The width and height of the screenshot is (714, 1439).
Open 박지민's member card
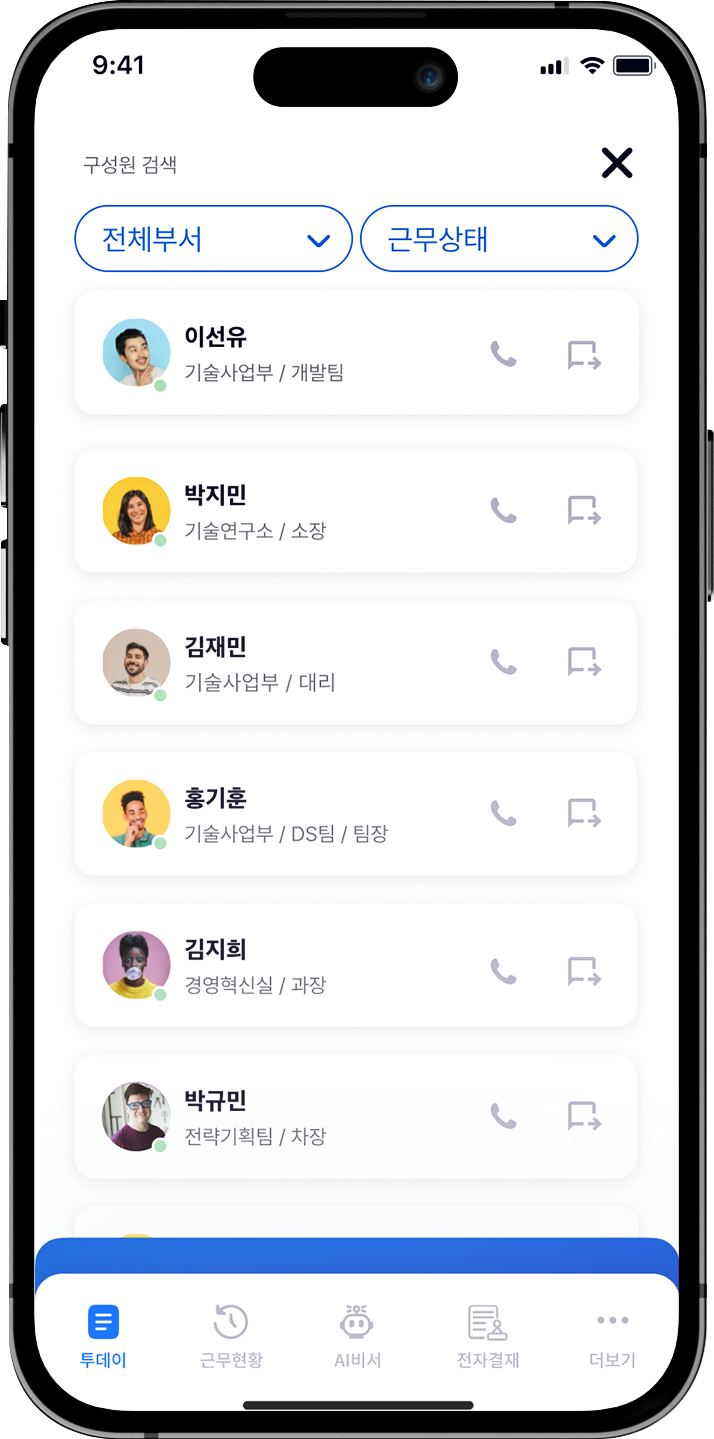300,511
